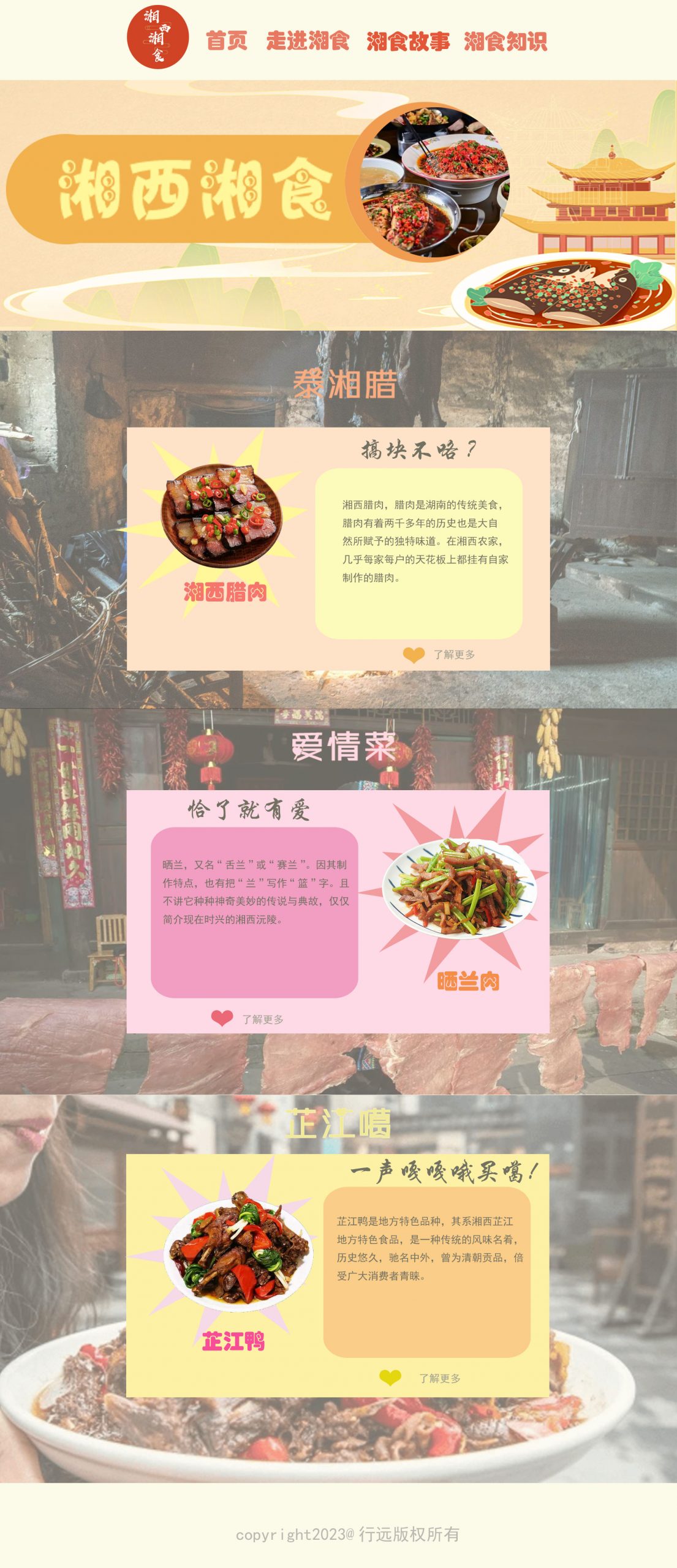Tap 了解更多 under 芷江鸭
Screen dimensions: 677x1568
[x=439, y=1378]
